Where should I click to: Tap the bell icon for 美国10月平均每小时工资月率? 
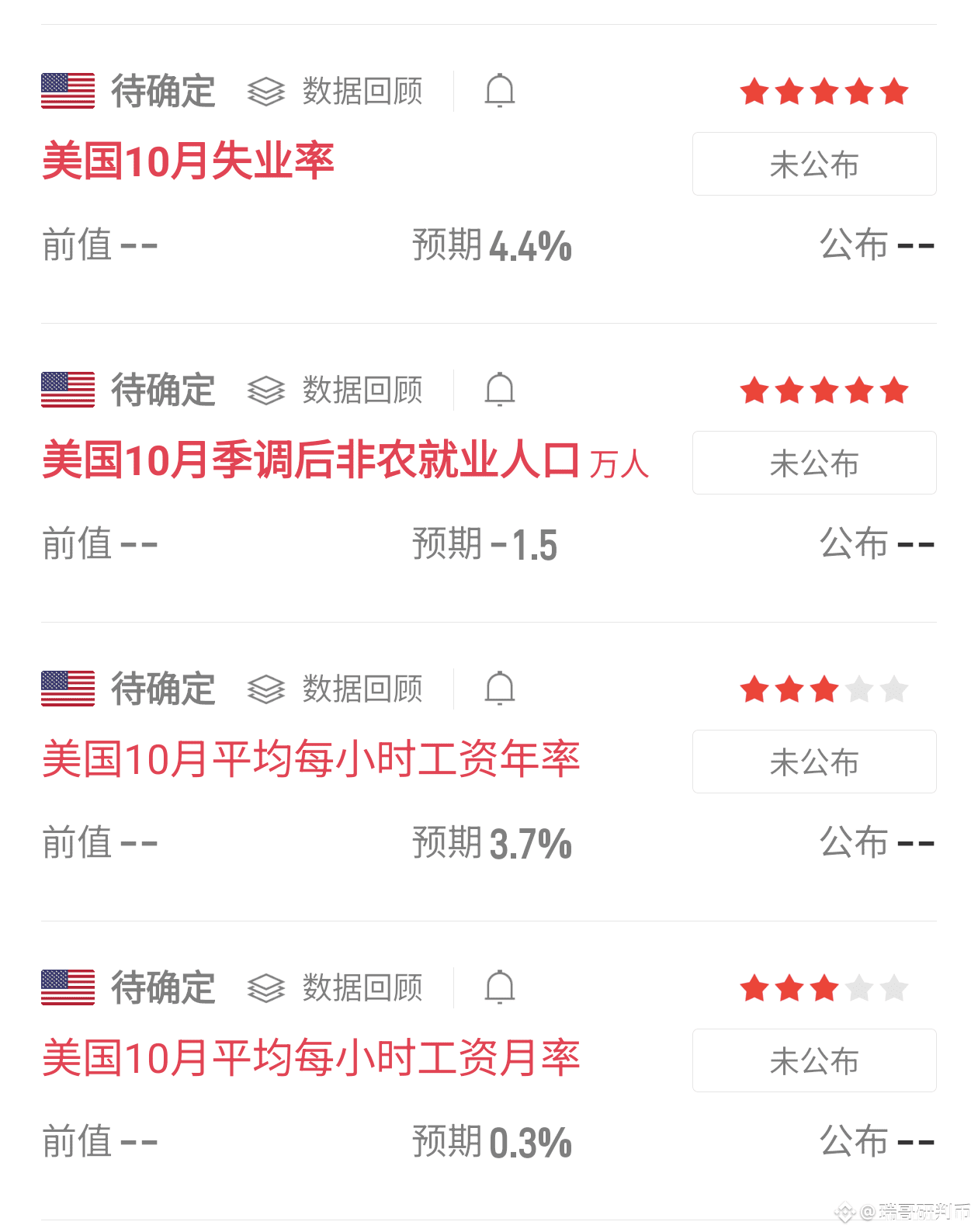tap(499, 987)
